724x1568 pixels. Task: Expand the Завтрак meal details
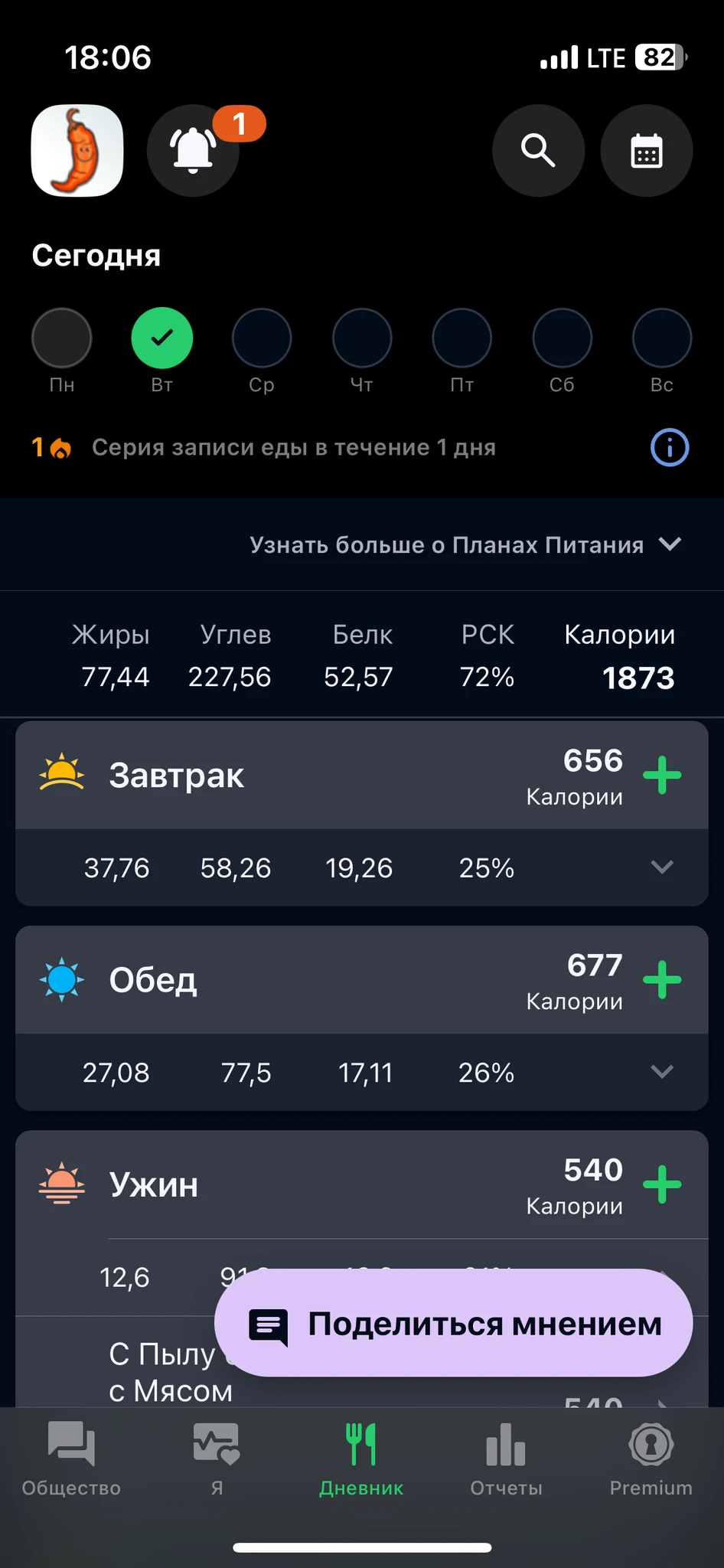(x=662, y=867)
